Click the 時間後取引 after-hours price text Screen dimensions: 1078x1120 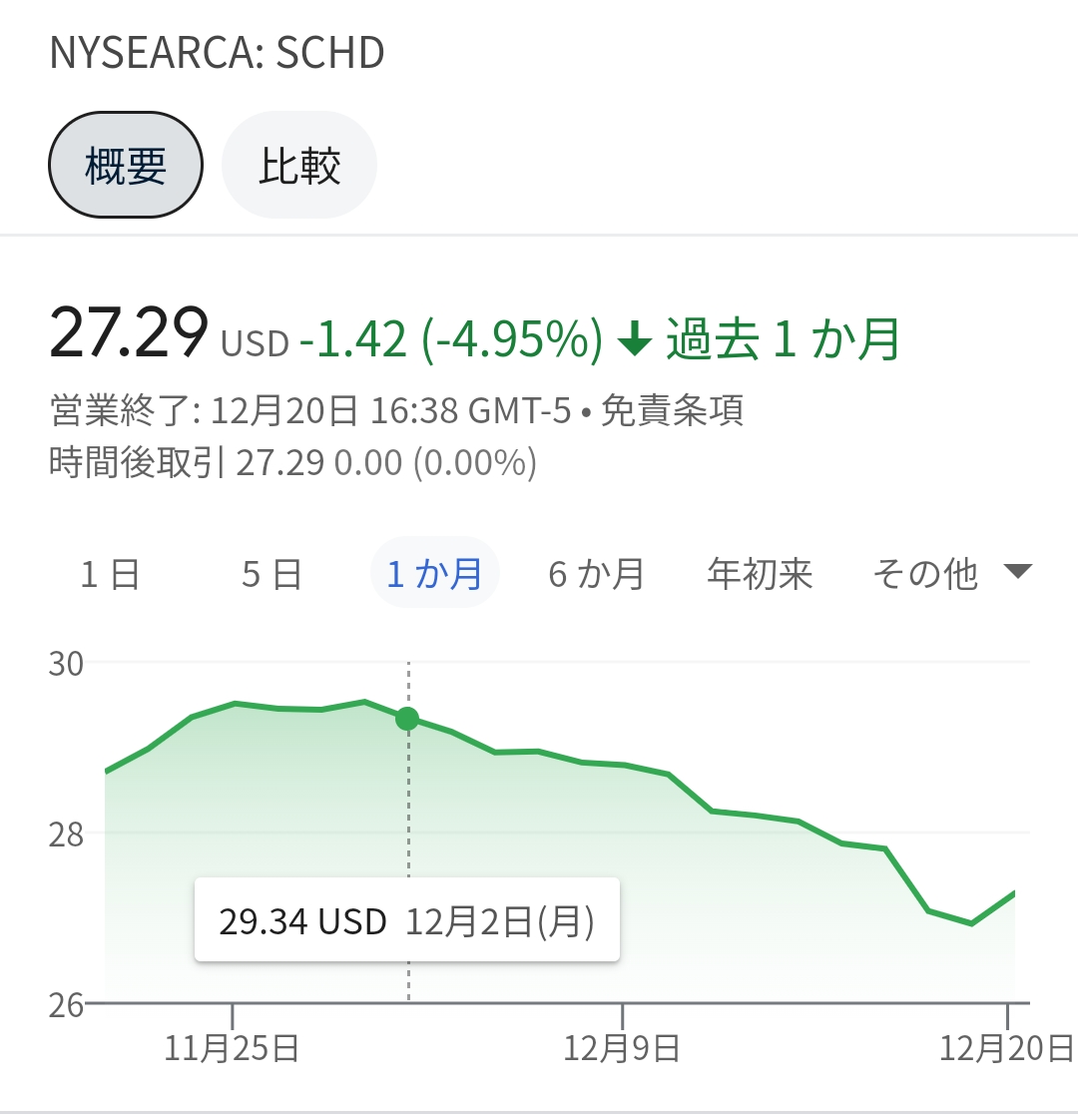click(x=289, y=462)
